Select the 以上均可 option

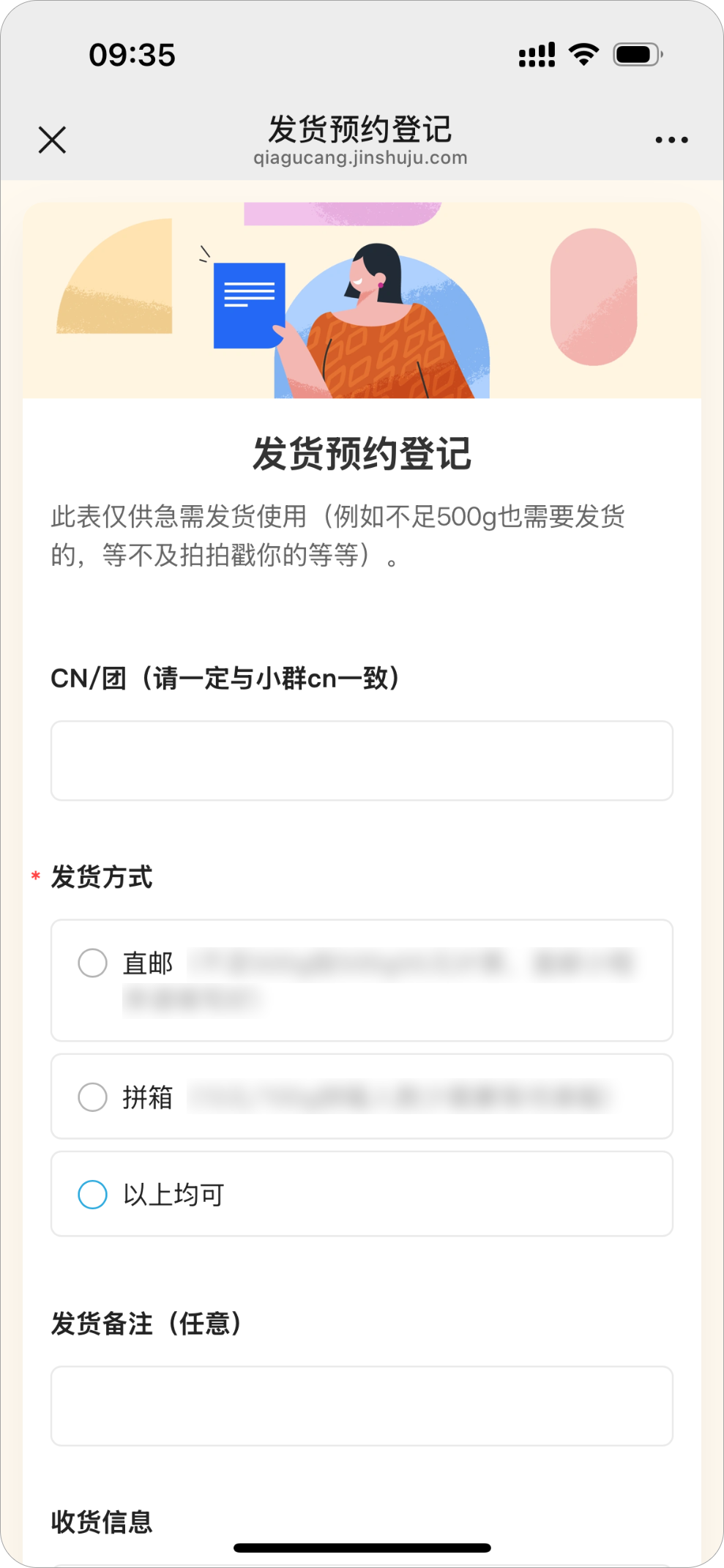(362, 1194)
